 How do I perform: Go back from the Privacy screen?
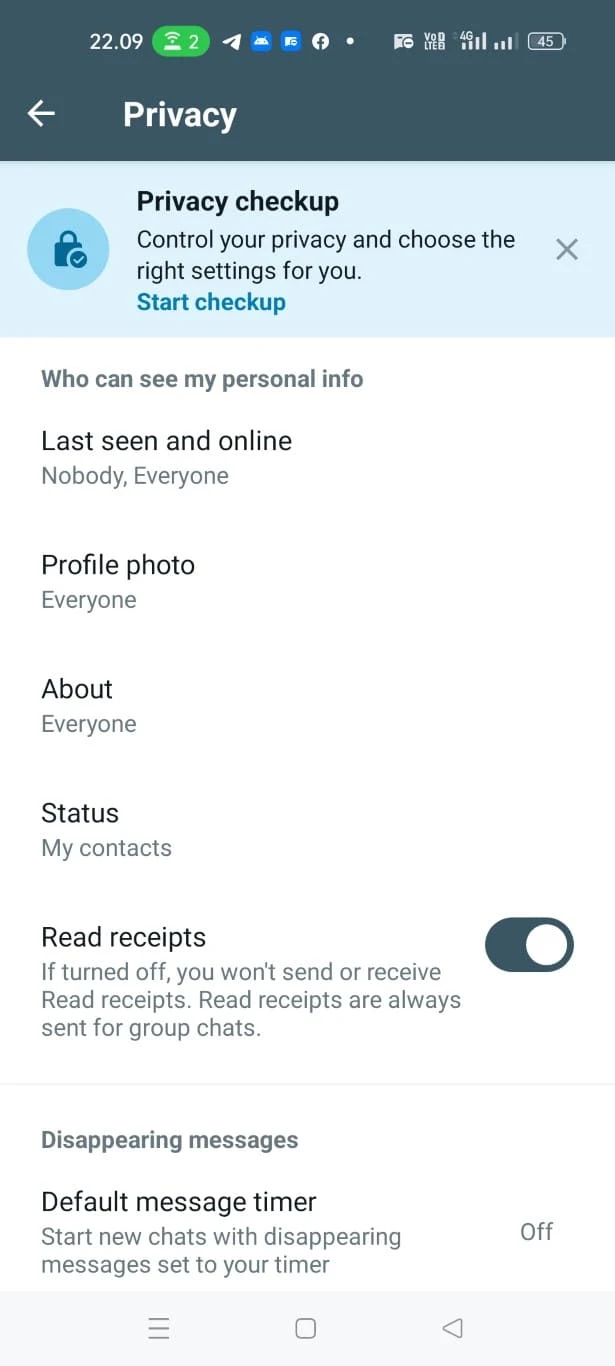tap(41, 114)
